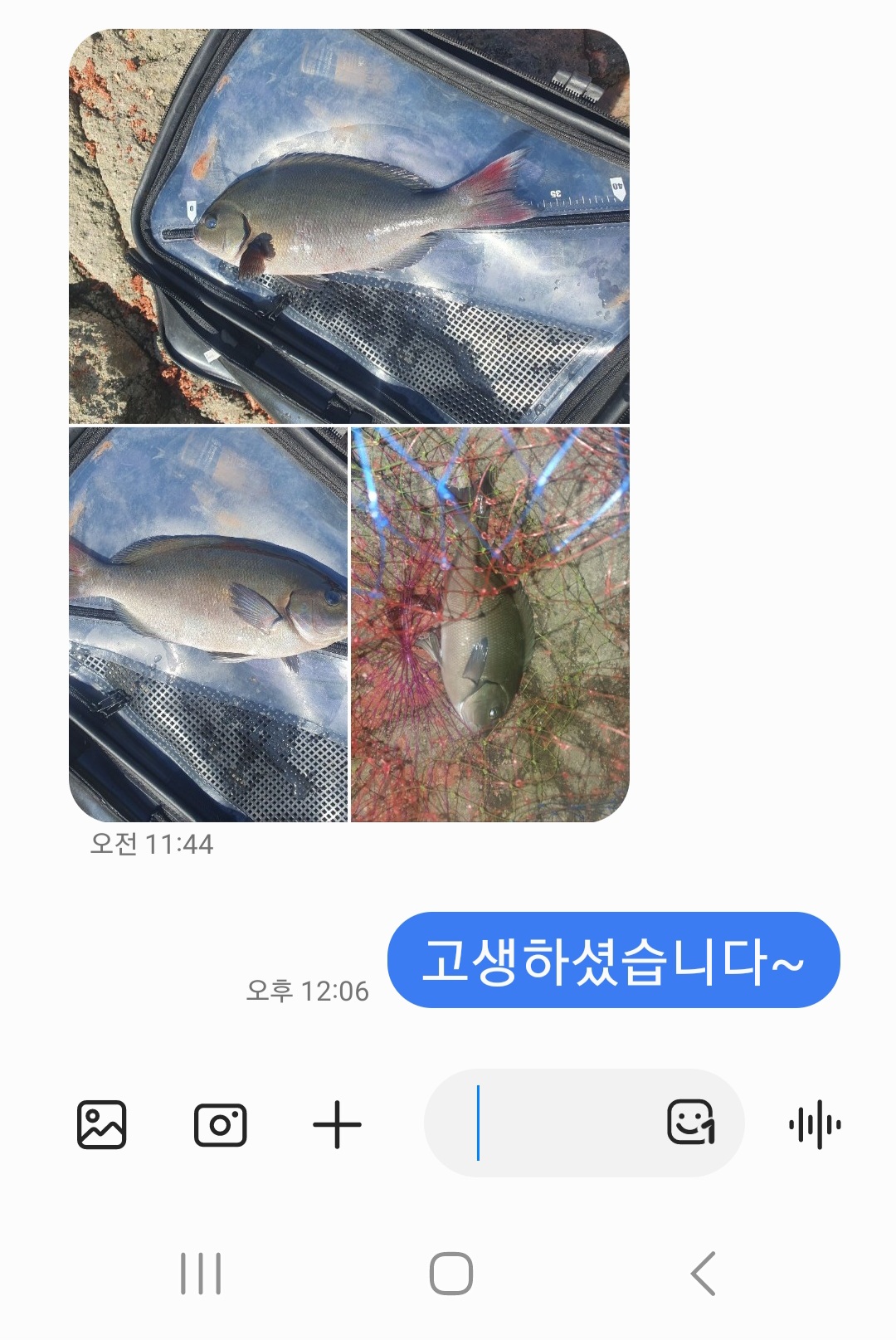
Task: Open the gallery image picker icon
Action: 101,1125
